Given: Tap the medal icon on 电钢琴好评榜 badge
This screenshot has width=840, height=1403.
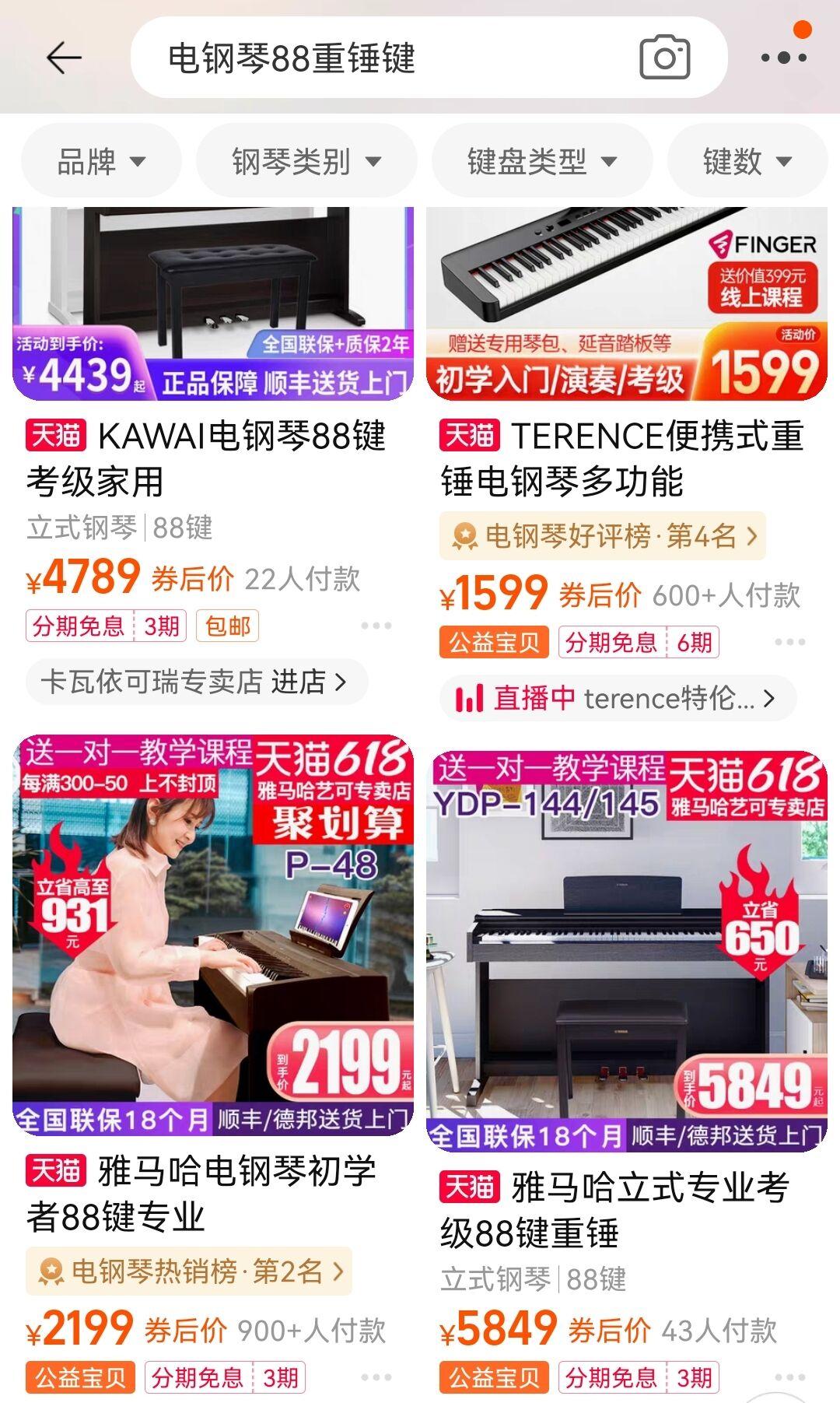Looking at the screenshot, I should 464,535.
